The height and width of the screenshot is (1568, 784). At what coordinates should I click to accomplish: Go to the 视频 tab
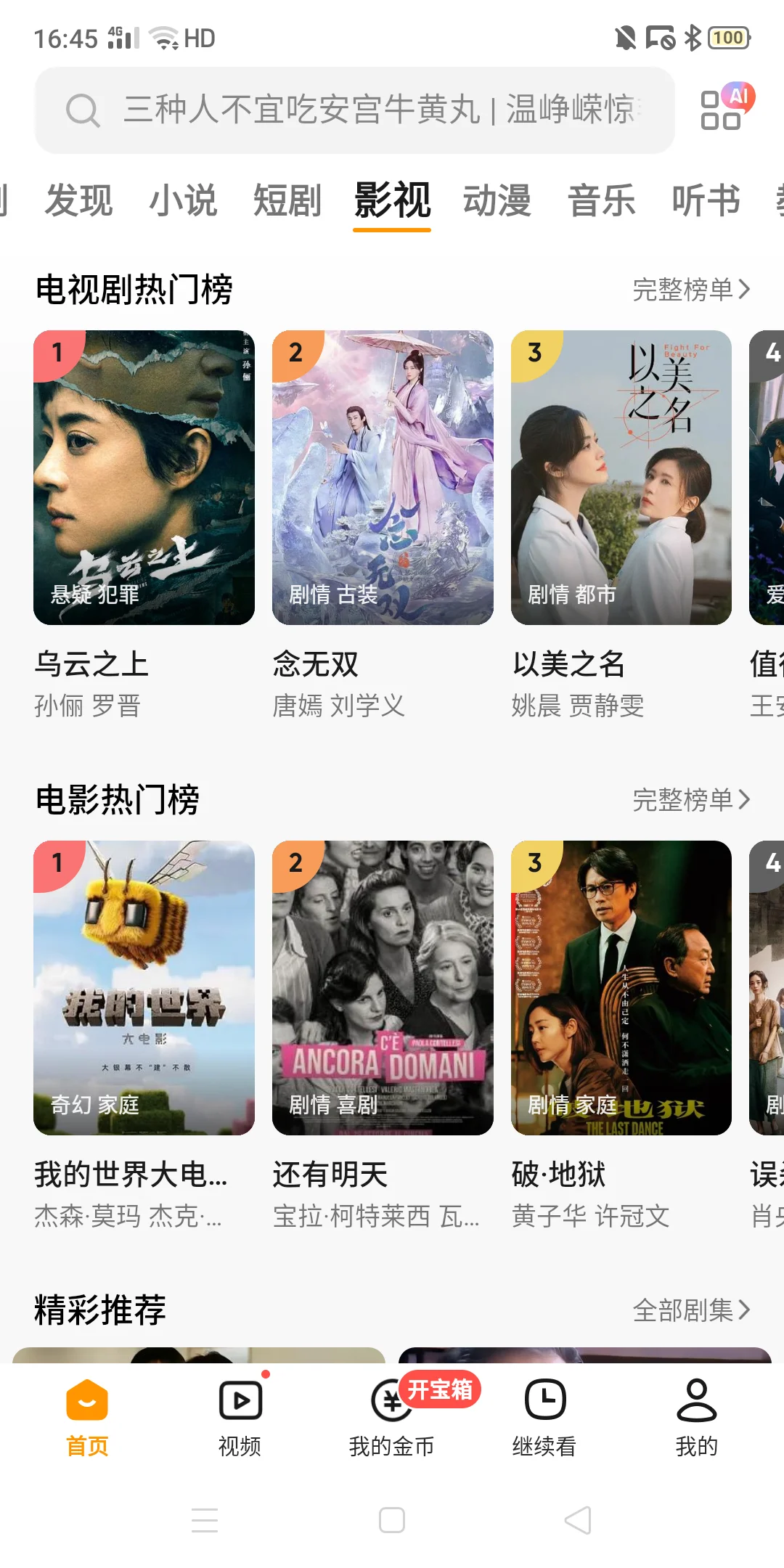[x=240, y=1417]
